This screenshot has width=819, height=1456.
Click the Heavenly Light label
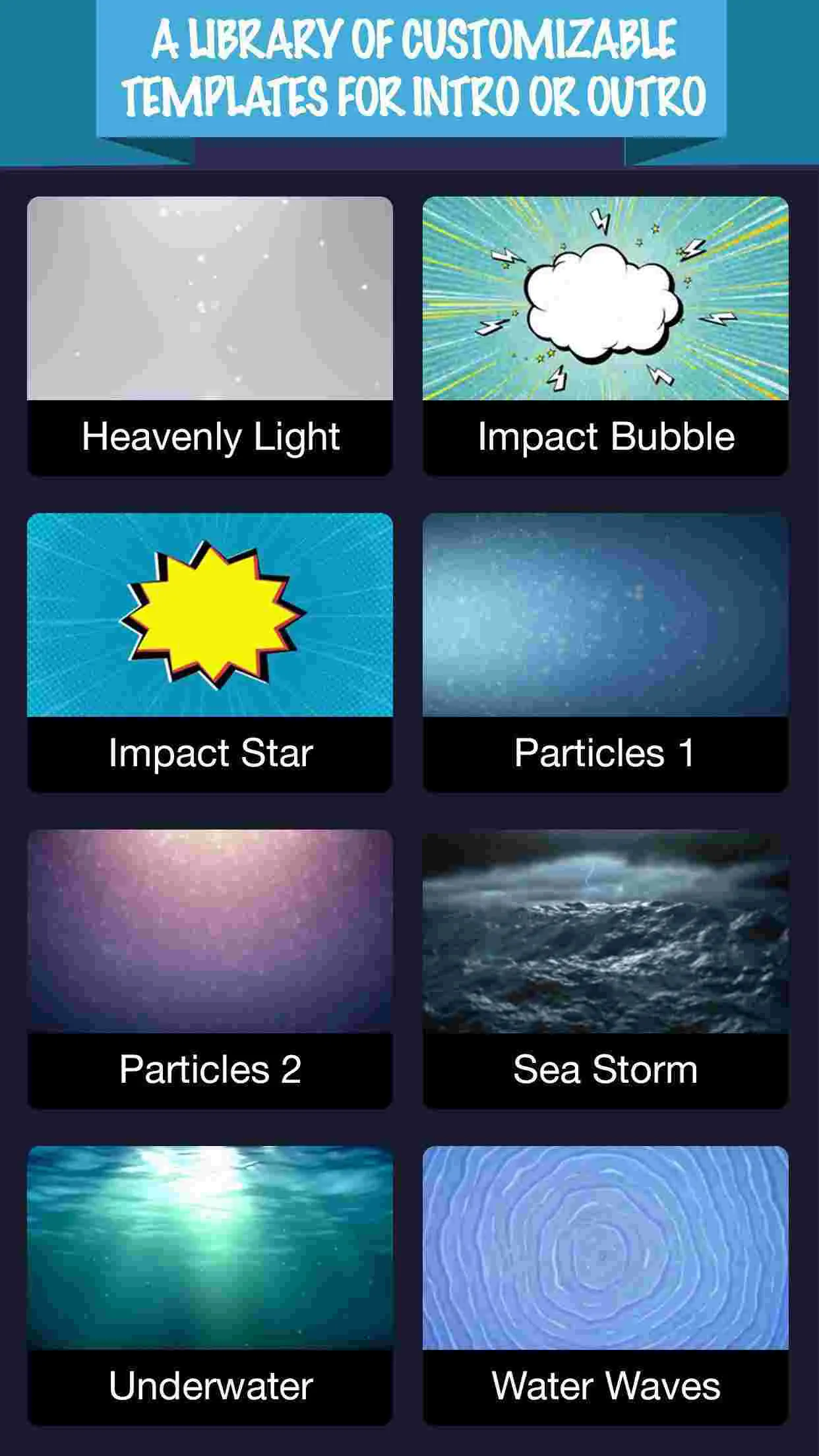[x=208, y=436]
